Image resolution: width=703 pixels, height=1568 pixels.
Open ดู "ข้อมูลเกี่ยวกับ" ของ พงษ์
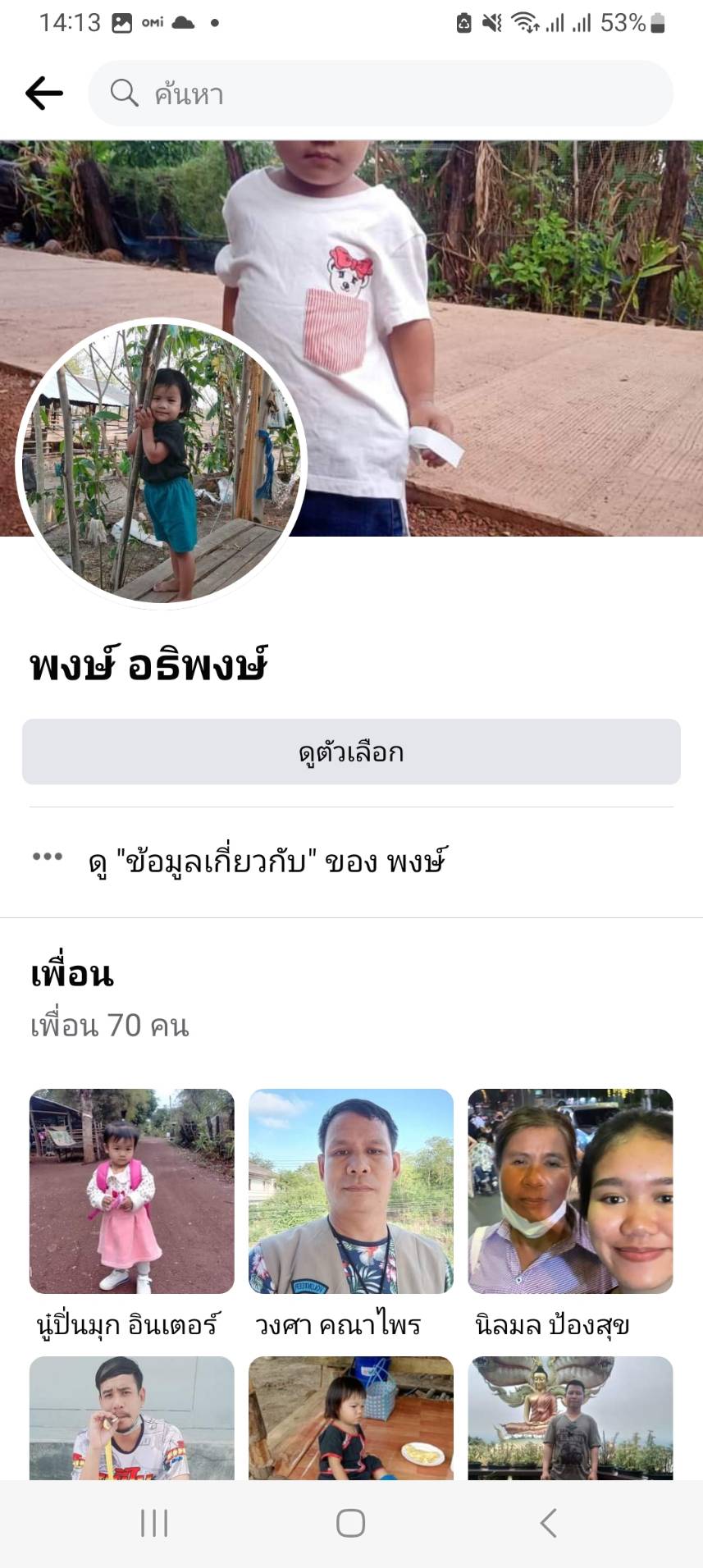[267, 862]
